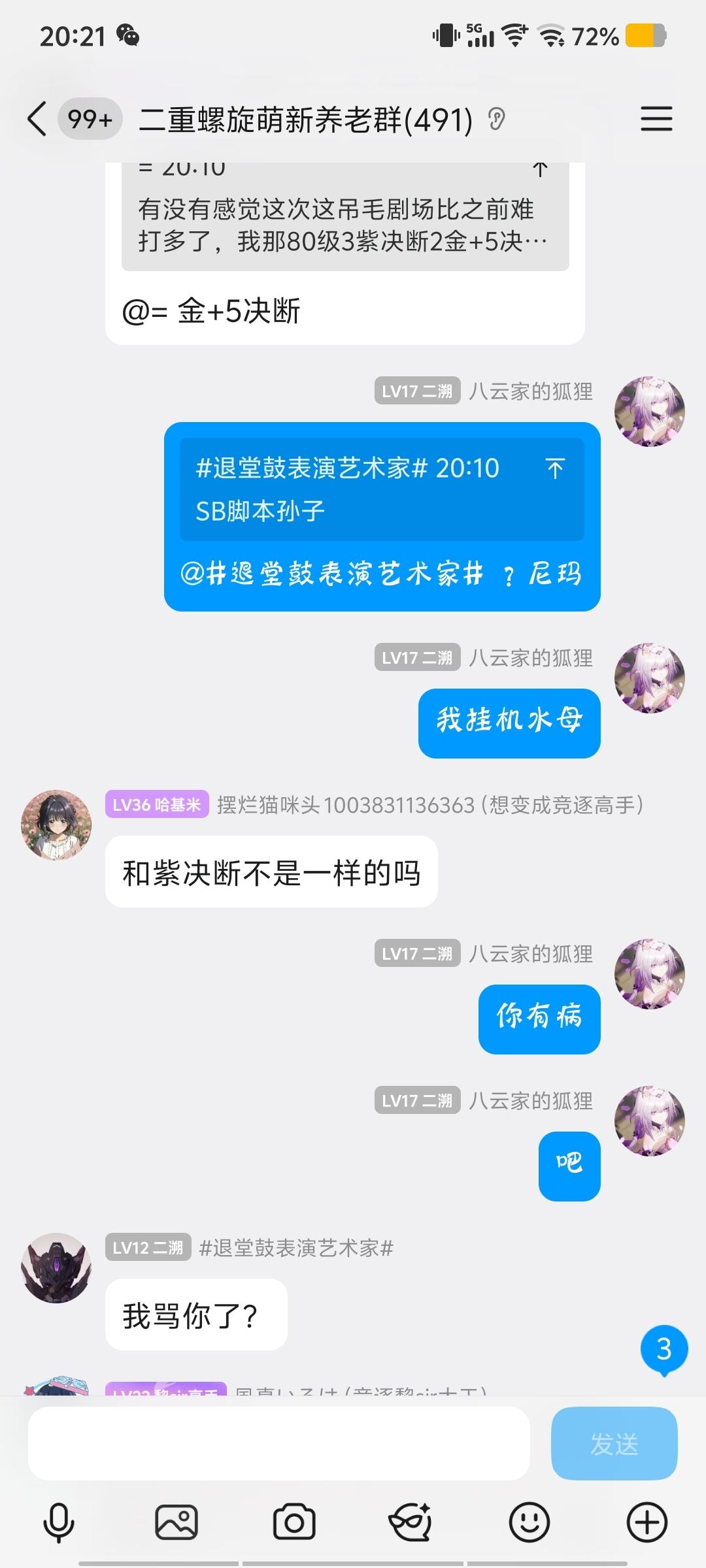Open the plus menu for more options
The width and height of the screenshot is (706, 1568).
coord(647,1522)
